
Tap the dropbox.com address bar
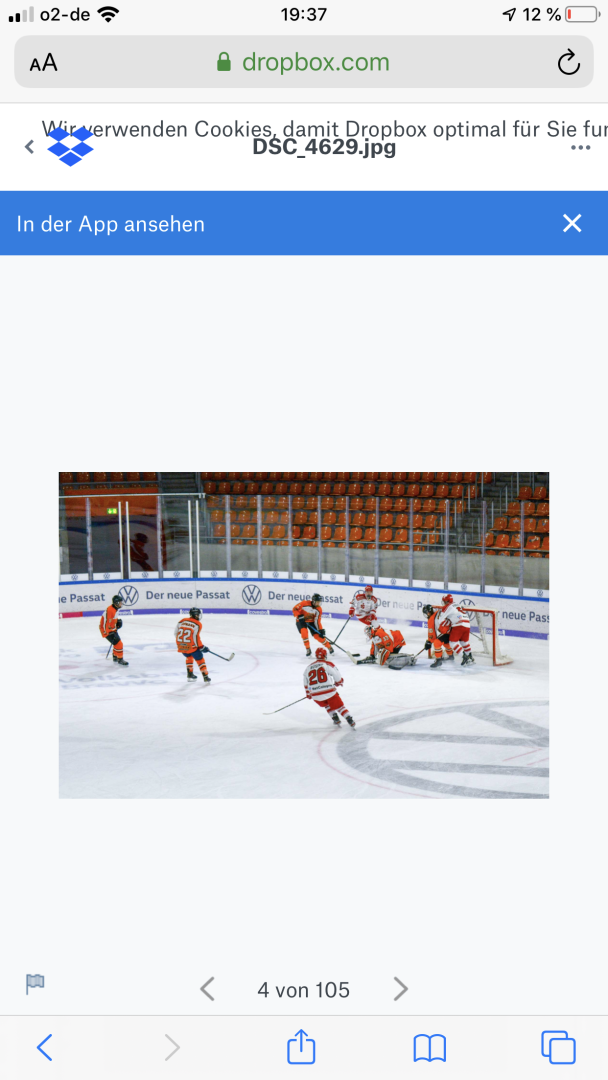[x=303, y=62]
